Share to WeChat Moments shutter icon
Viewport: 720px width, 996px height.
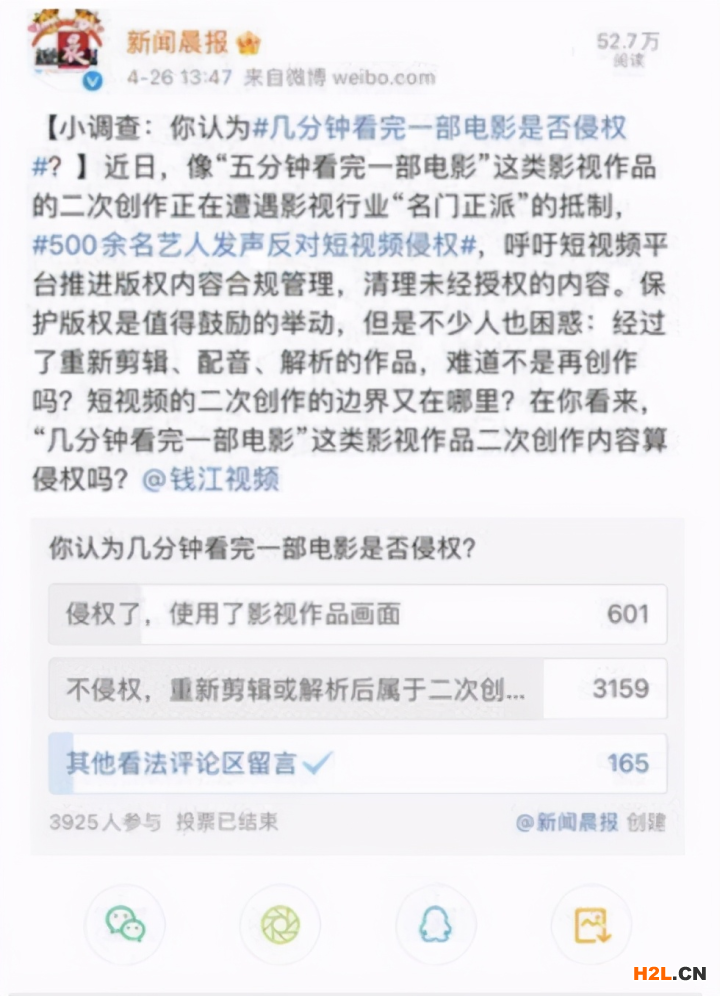[x=280, y=924]
